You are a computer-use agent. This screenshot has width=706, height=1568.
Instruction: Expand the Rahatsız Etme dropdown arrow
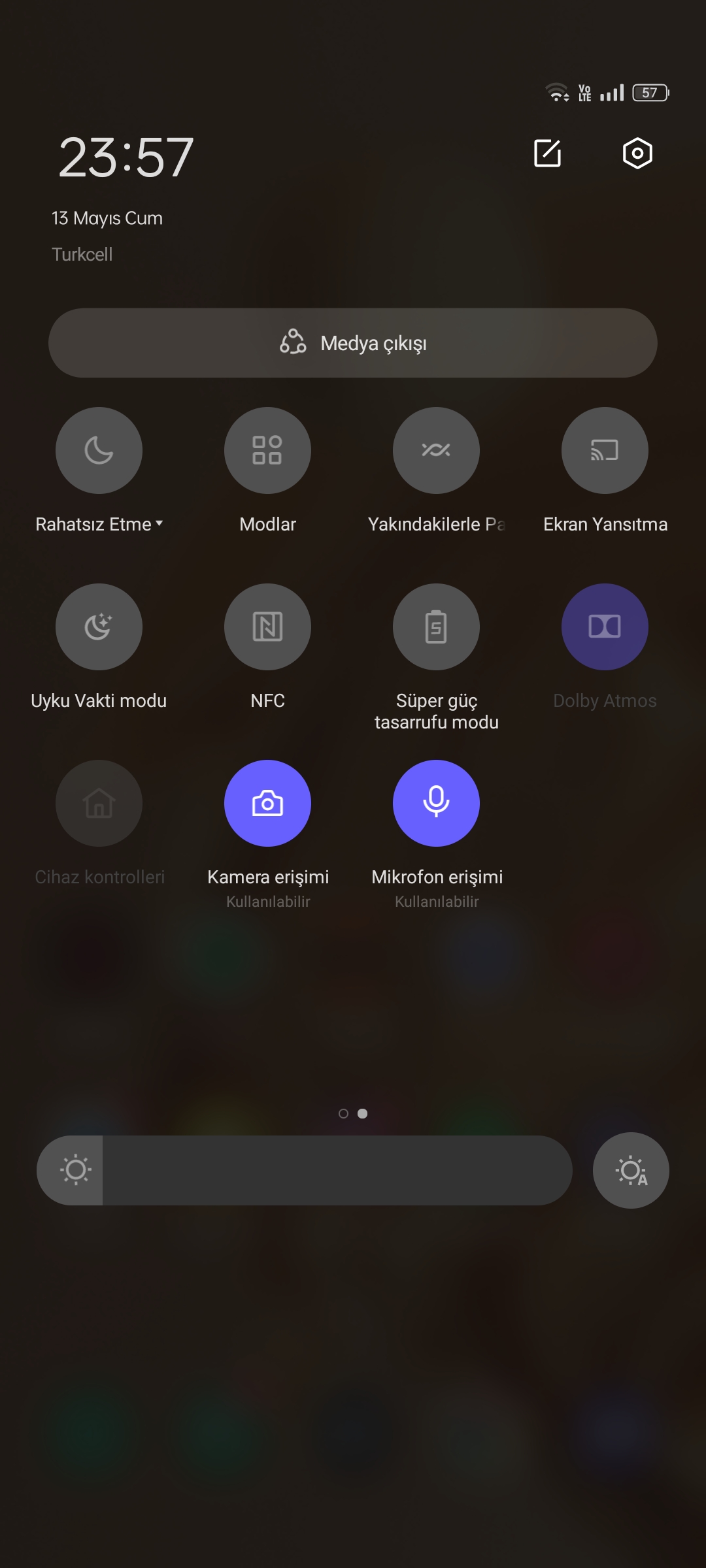(x=160, y=524)
